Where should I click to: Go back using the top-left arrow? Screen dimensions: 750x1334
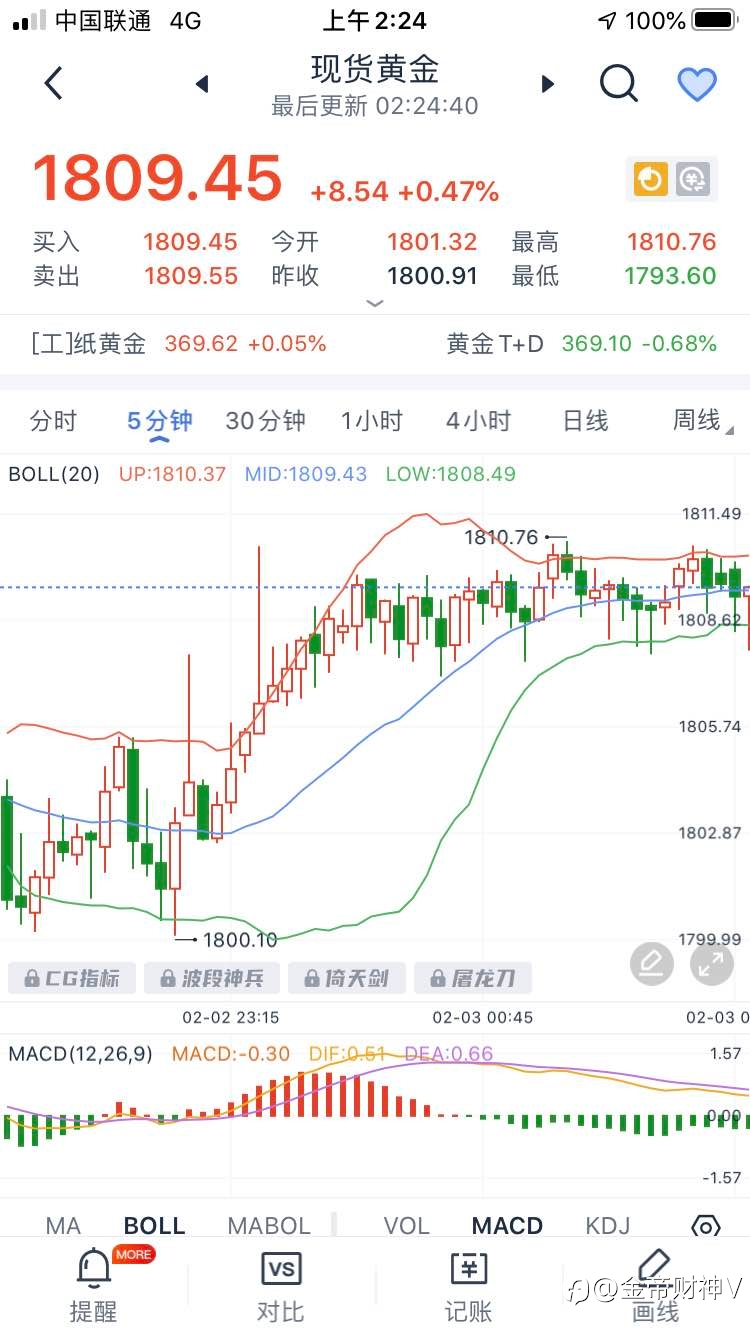pyautogui.click(x=54, y=84)
